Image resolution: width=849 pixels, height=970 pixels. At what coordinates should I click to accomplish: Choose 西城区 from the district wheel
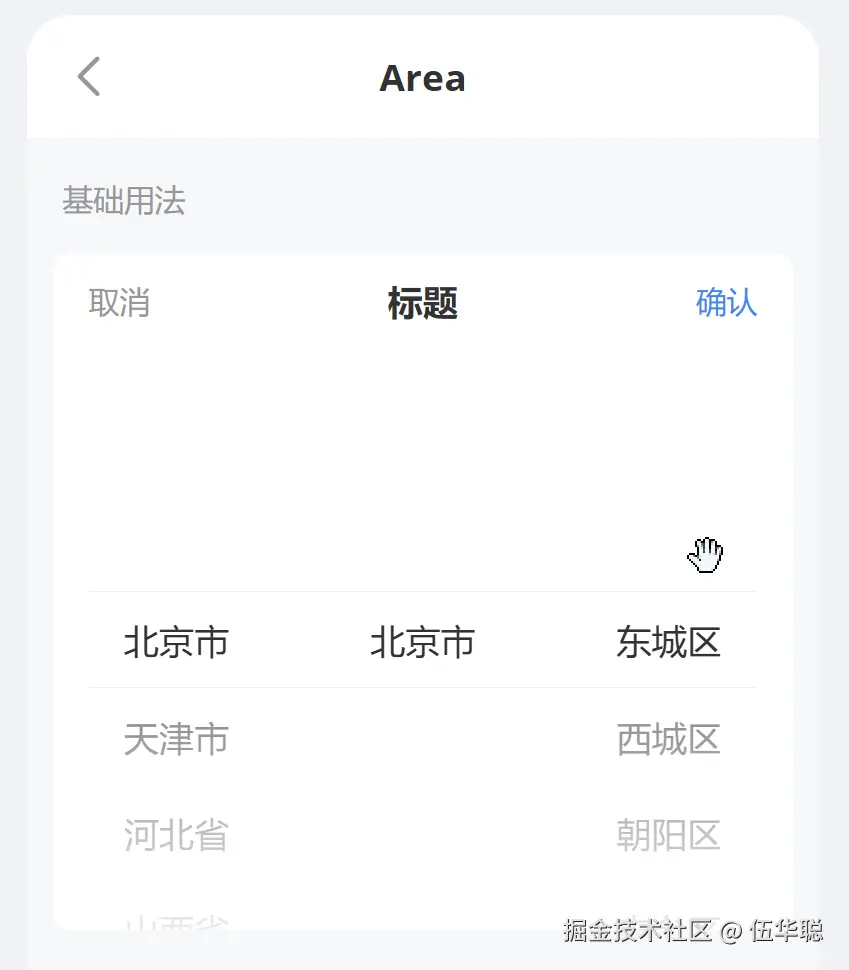(670, 739)
